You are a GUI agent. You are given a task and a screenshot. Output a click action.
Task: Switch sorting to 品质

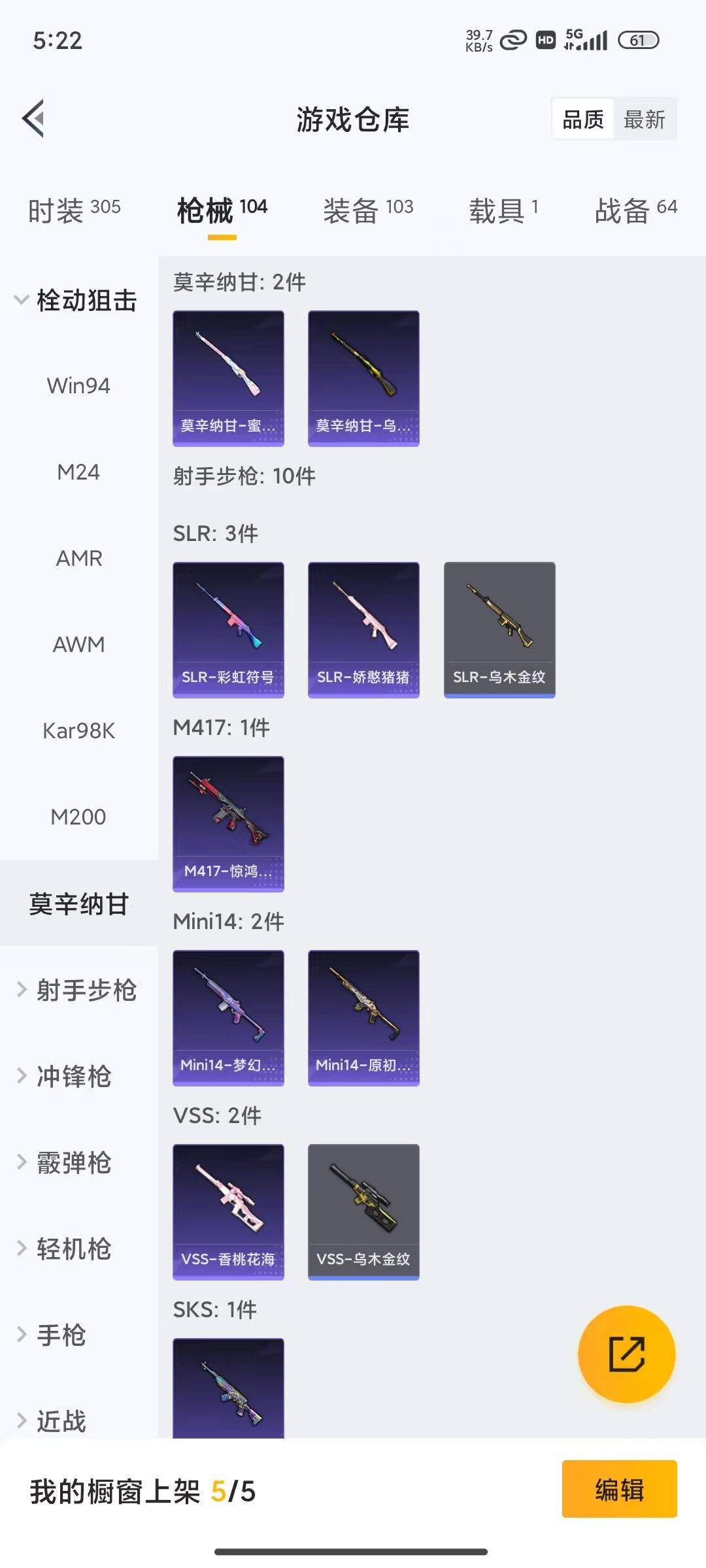pos(581,119)
